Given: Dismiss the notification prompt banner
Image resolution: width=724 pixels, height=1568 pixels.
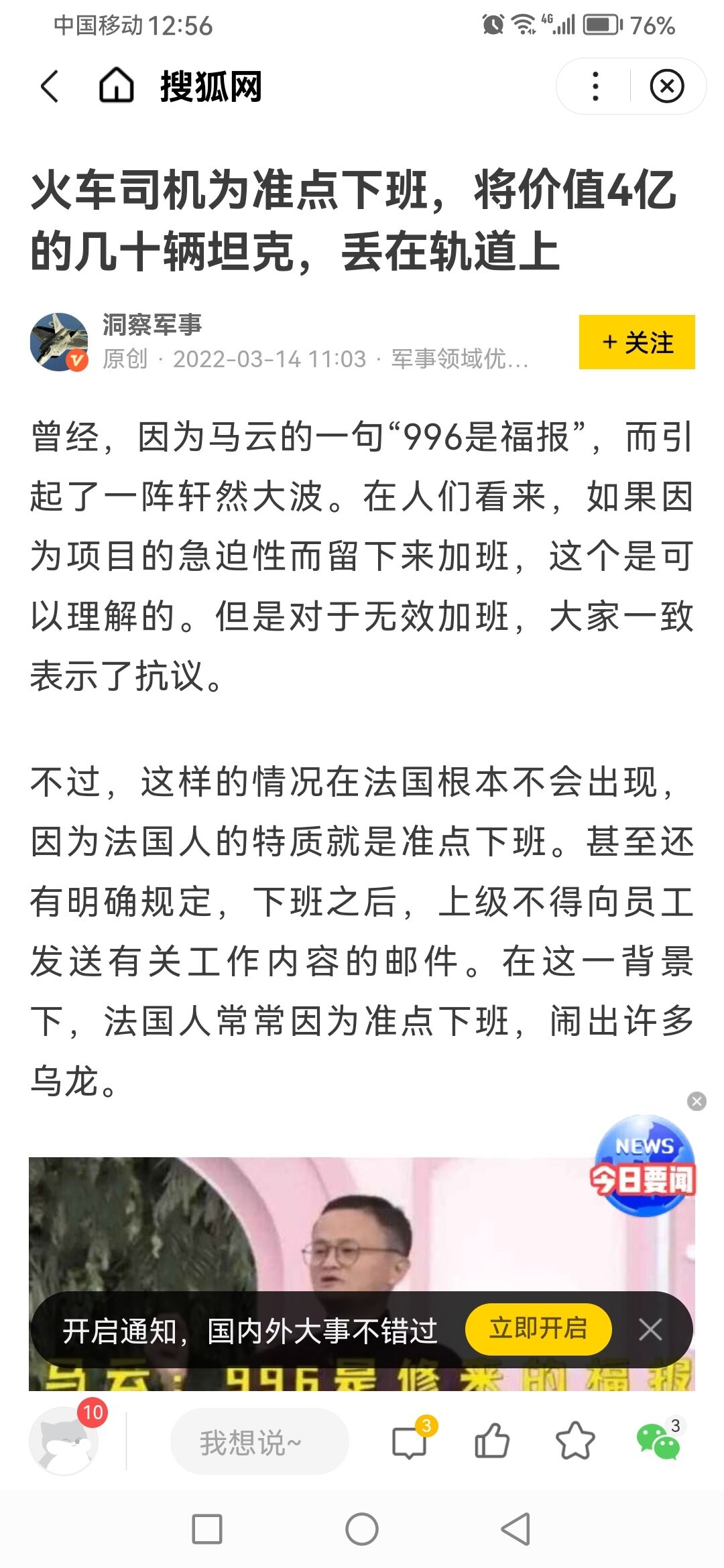Looking at the screenshot, I should click(650, 1329).
